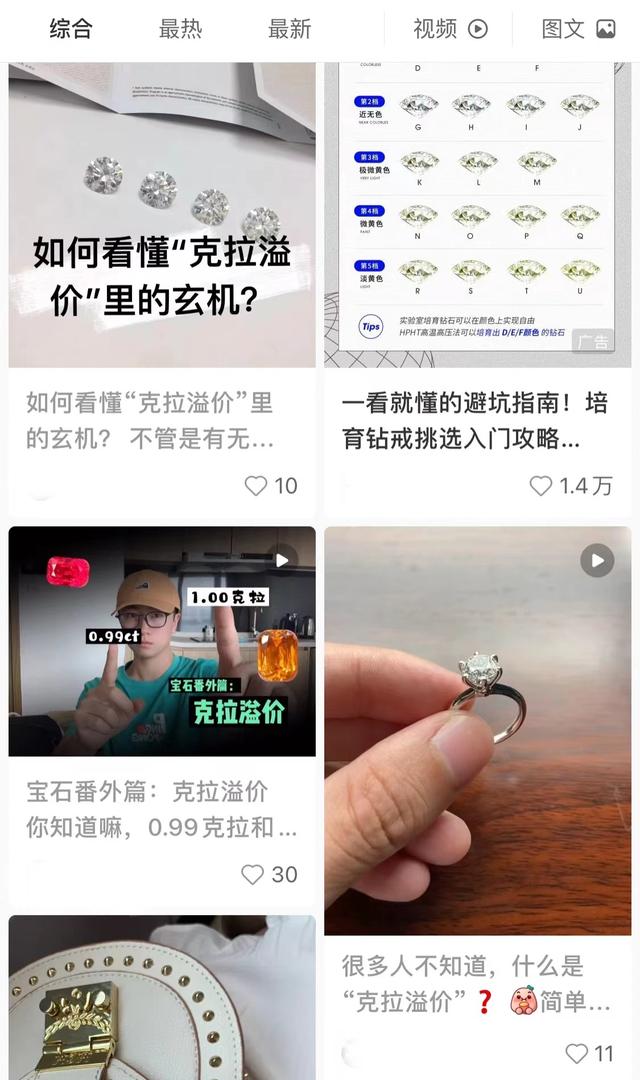Open the white studded bag post

[x=162, y=1000]
